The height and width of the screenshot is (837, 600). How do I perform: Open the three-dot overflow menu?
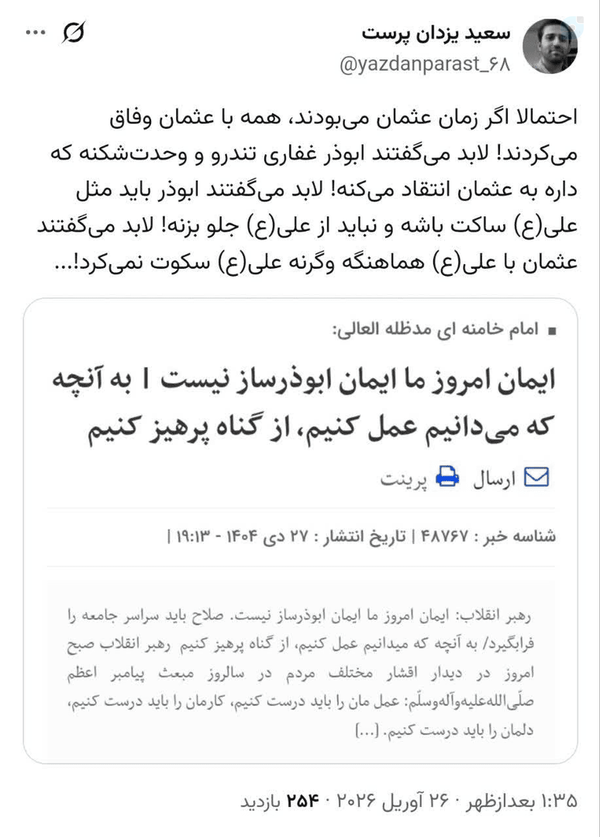[x=36, y=33]
